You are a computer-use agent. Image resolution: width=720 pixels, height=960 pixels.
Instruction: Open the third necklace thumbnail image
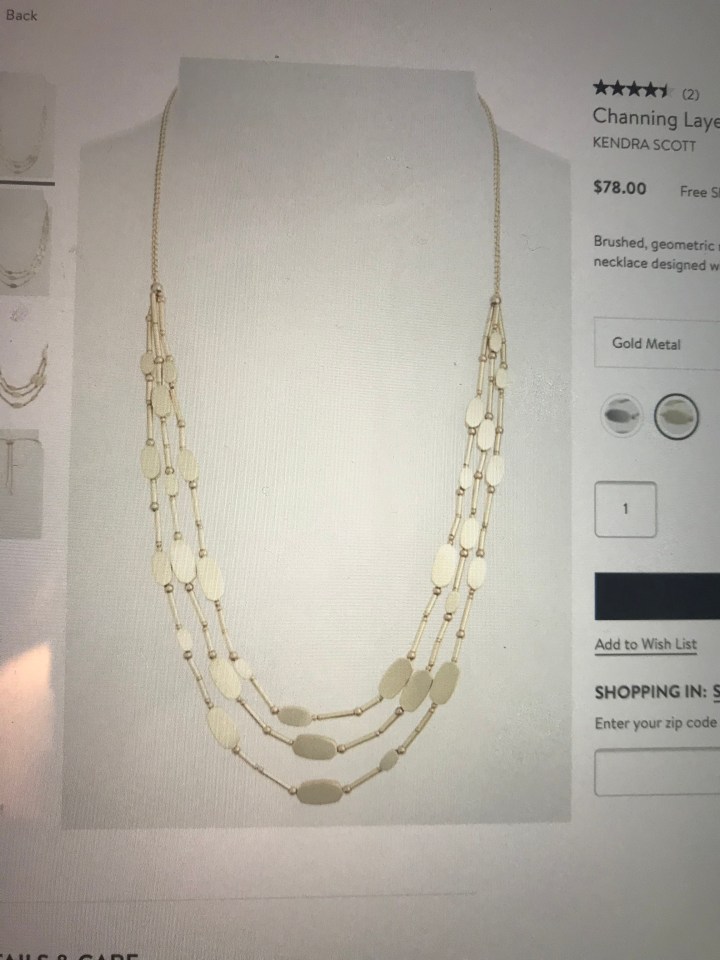24,365
